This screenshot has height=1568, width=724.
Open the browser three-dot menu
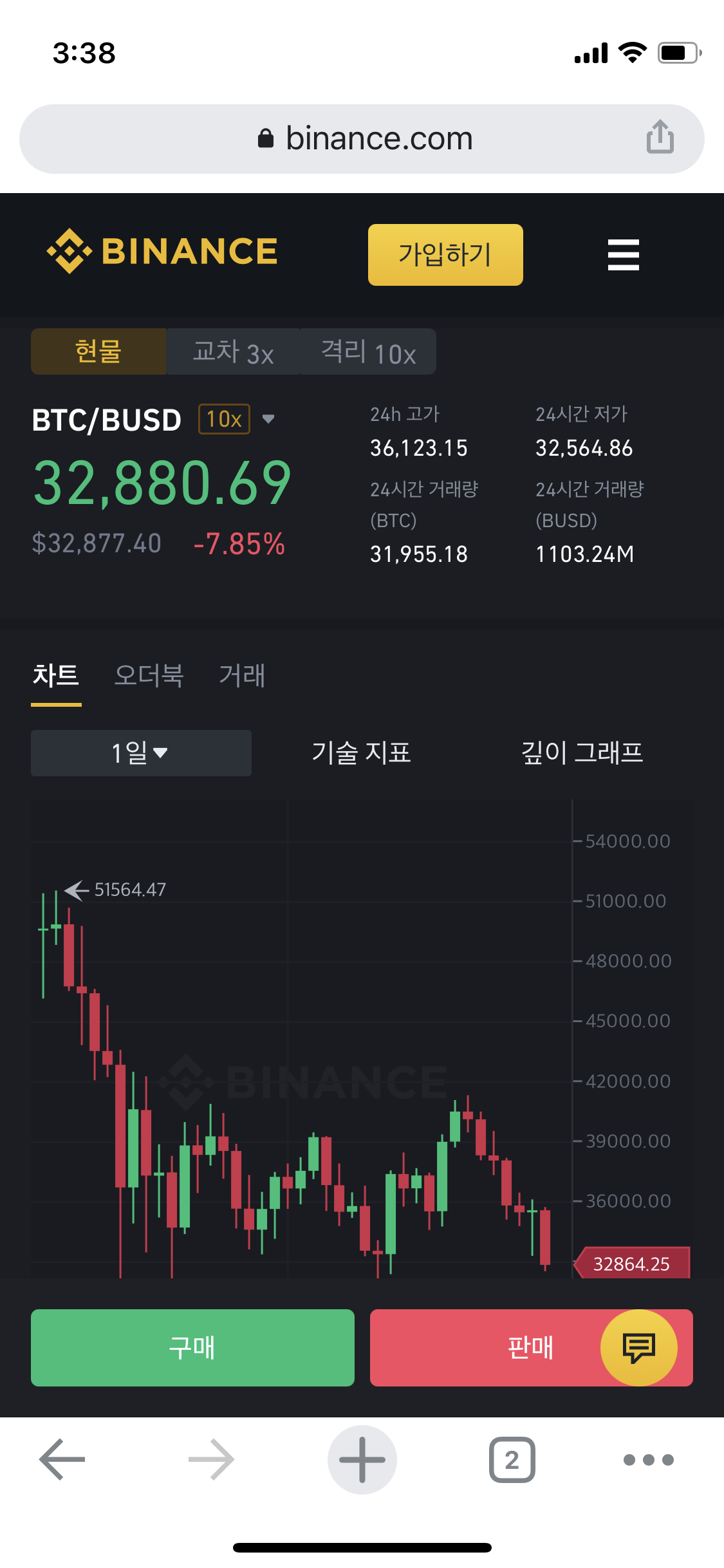pos(648,1459)
